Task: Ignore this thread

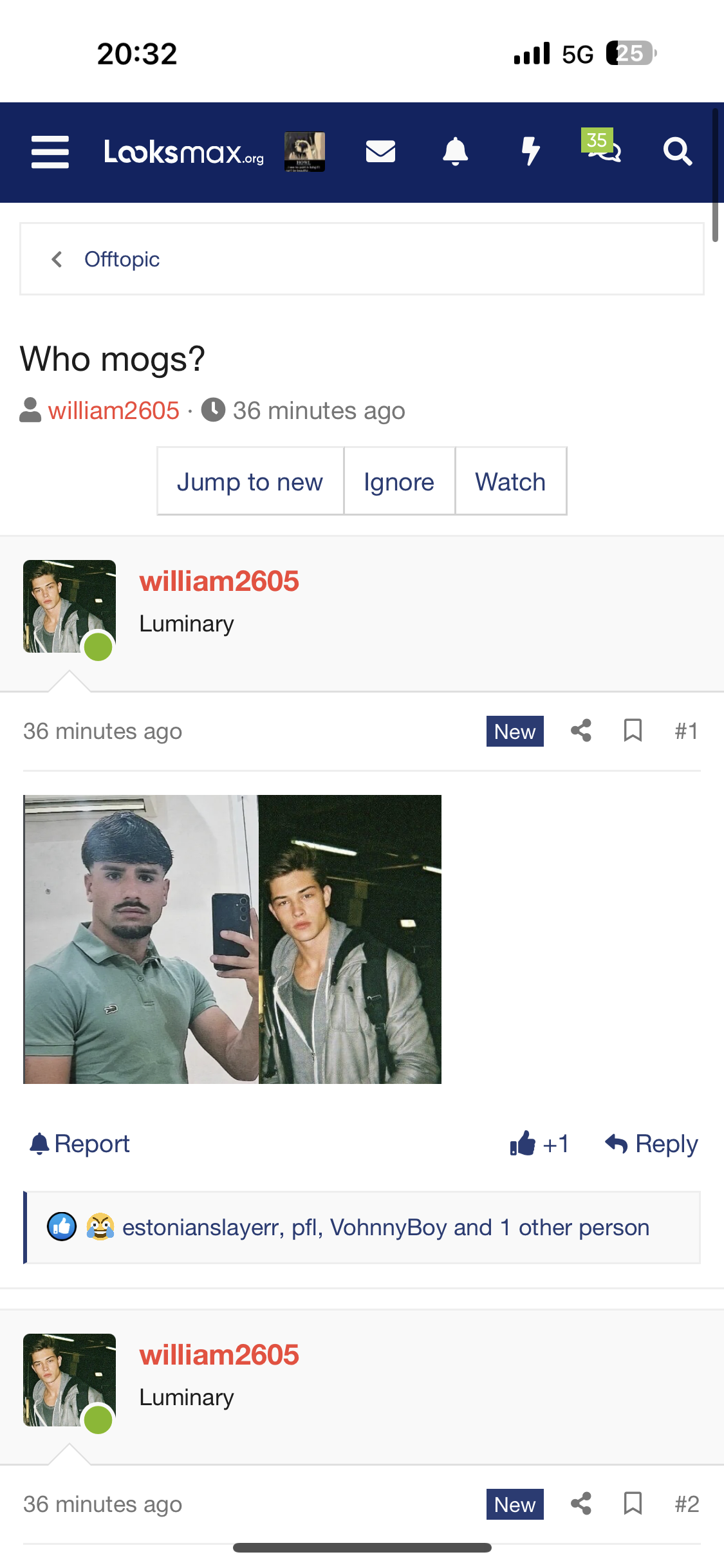Action: point(399,481)
